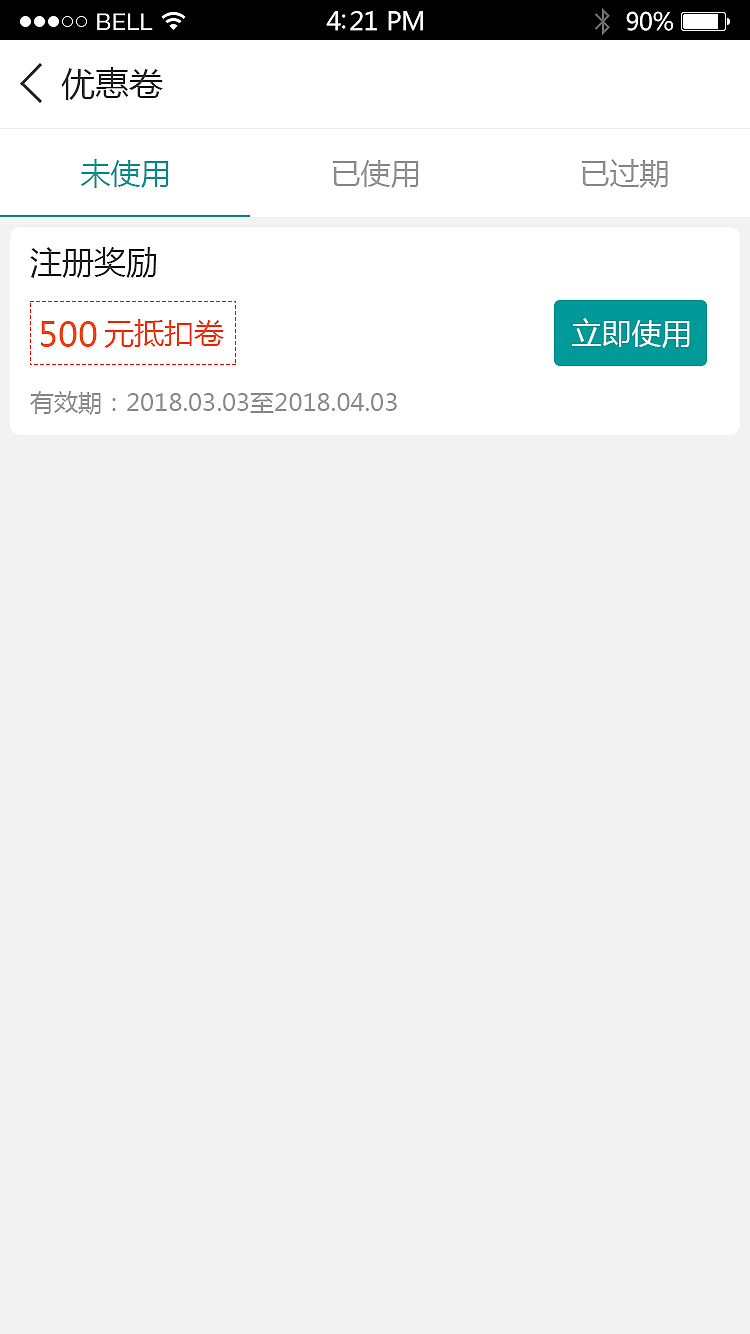
Task: Open the 已过期 coupons tab
Action: click(623, 172)
